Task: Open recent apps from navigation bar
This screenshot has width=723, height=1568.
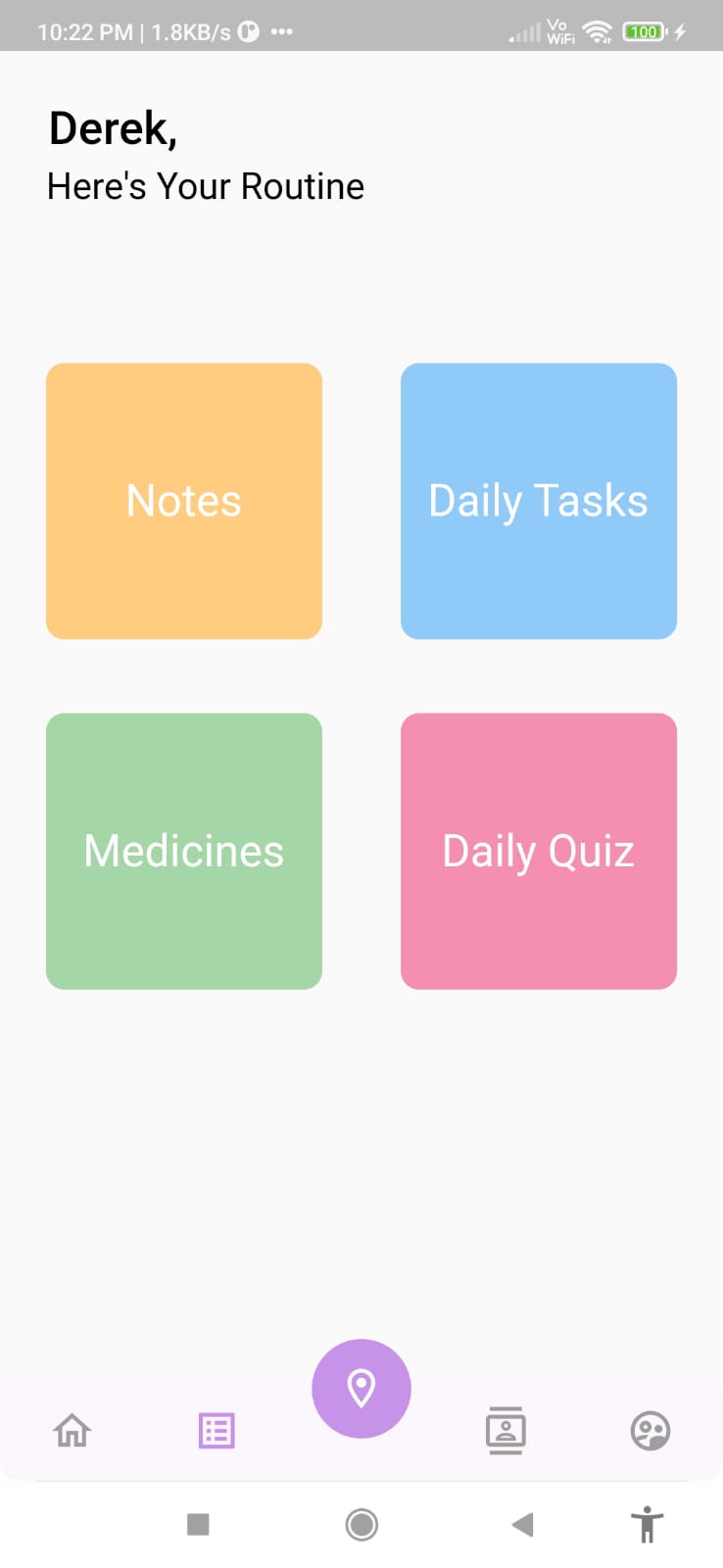Action: click(198, 1524)
